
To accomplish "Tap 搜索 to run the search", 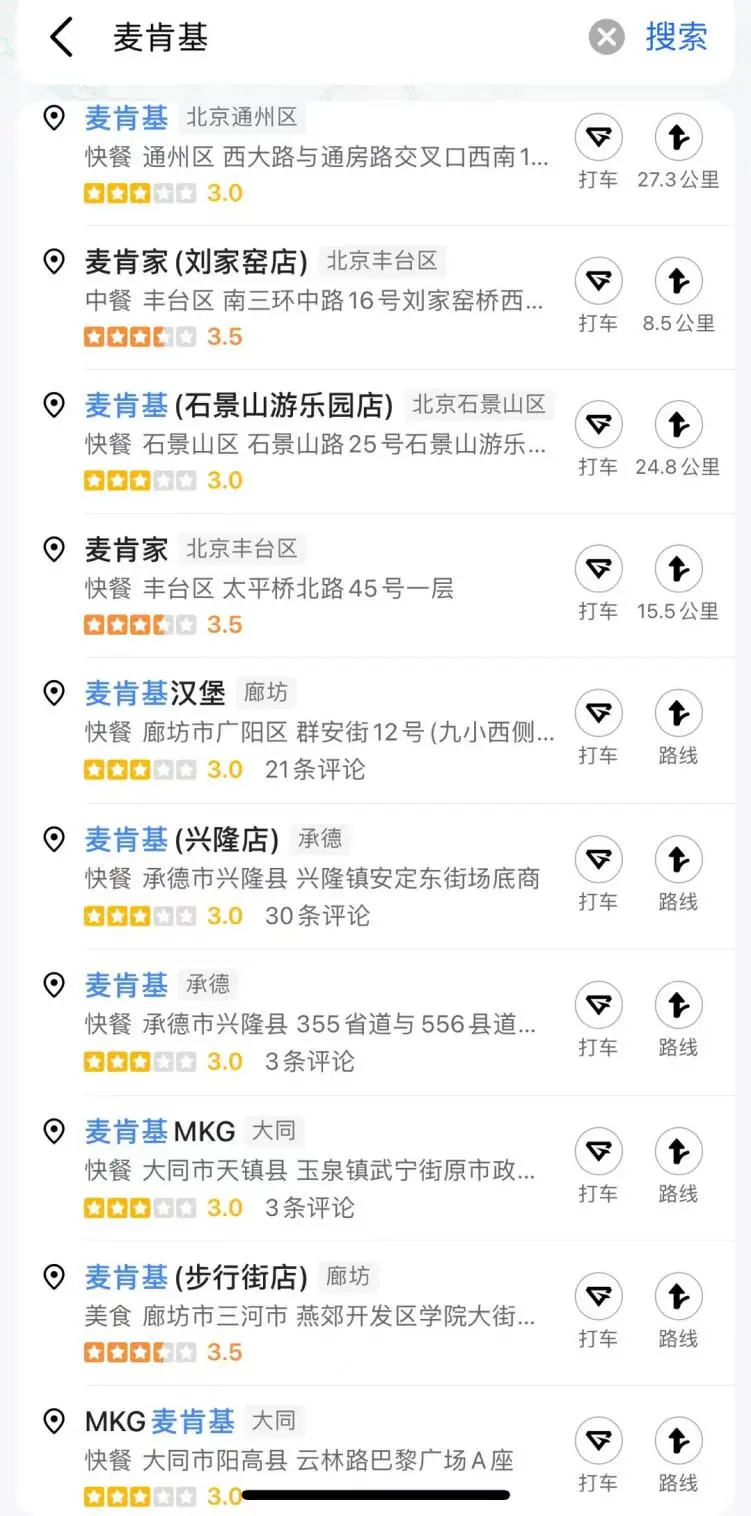I will coord(676,37).
